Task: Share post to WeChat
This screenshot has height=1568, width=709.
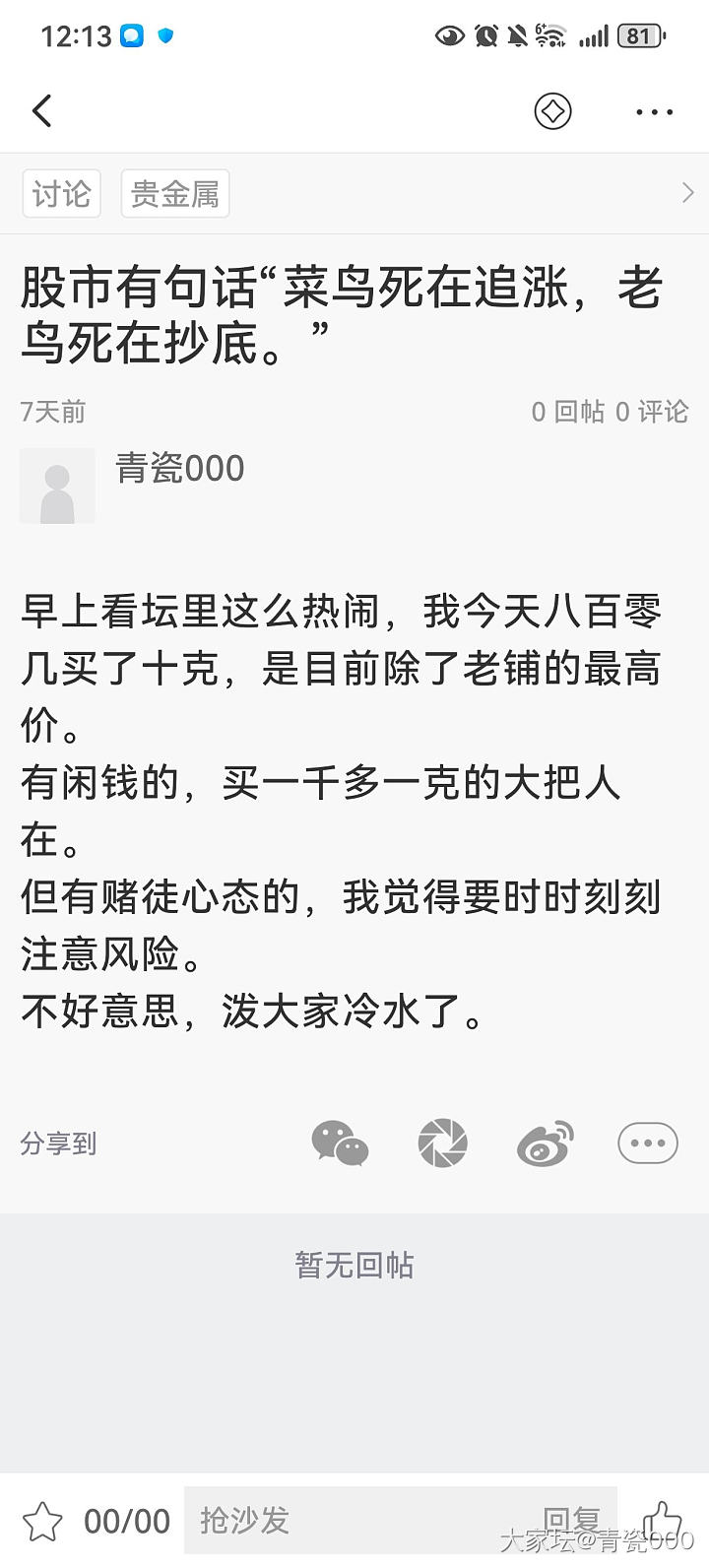Action: pos(340,1143)
